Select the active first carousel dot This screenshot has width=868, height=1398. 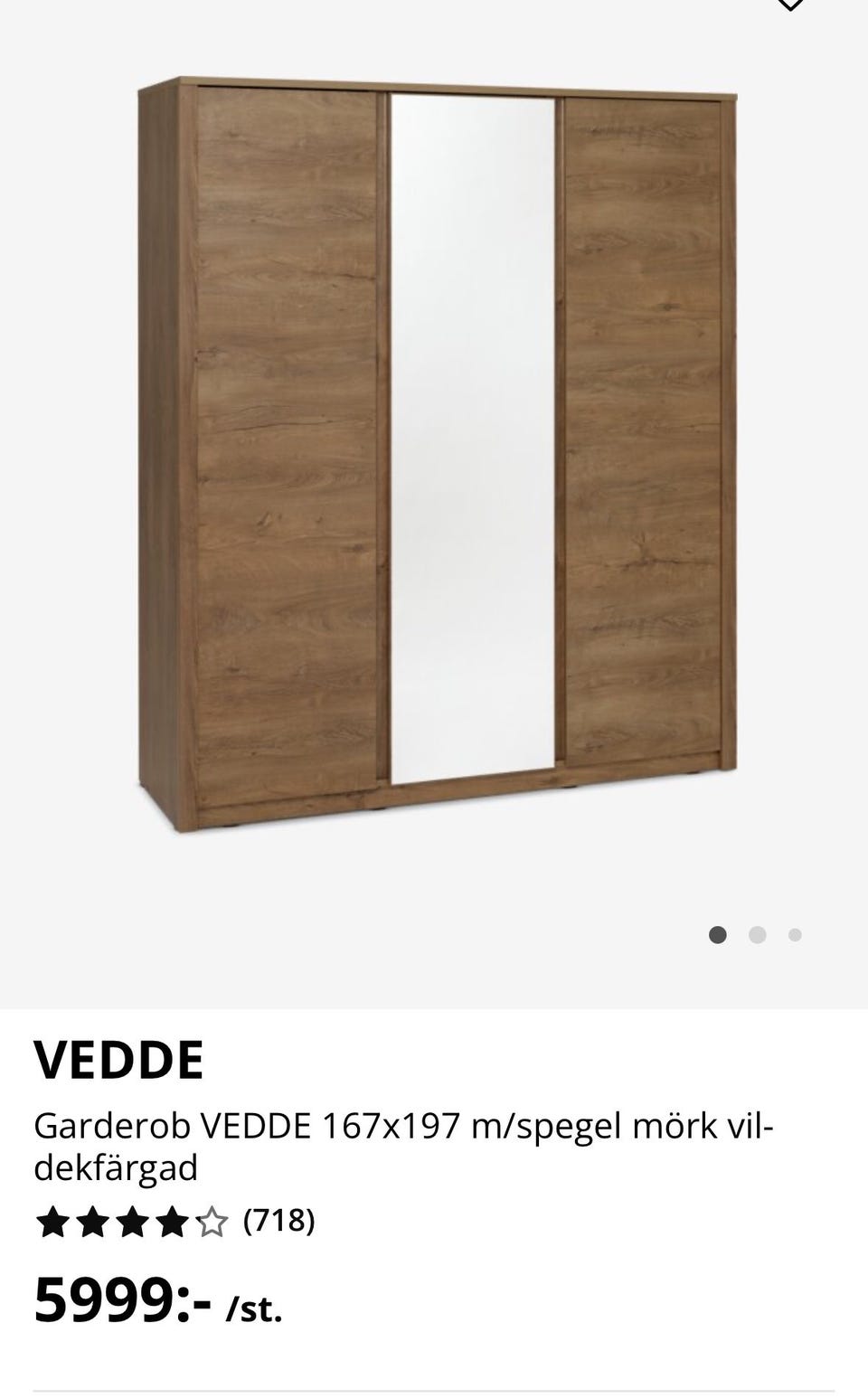tap(720, 936)
